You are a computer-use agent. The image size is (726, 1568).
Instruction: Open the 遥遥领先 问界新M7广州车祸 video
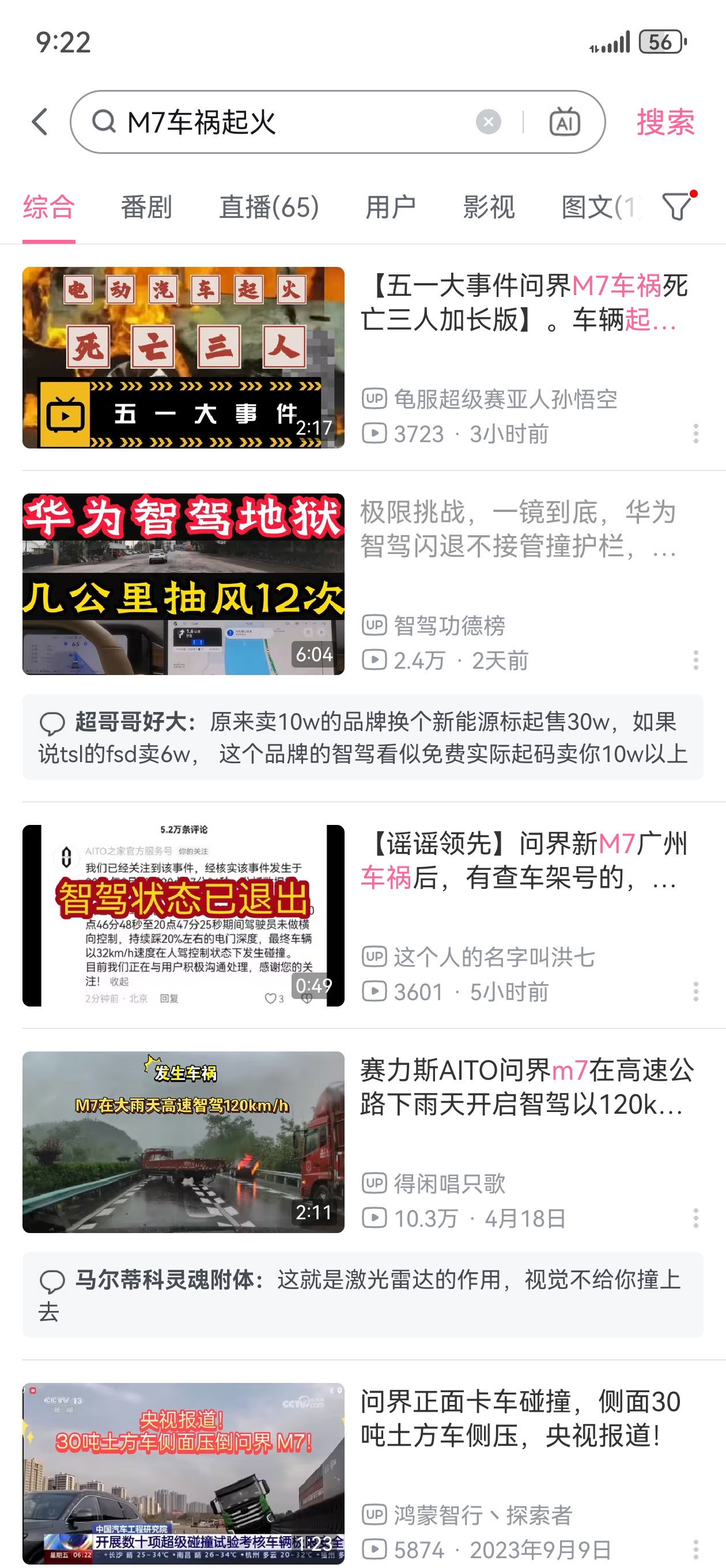[x=523, y=860]
